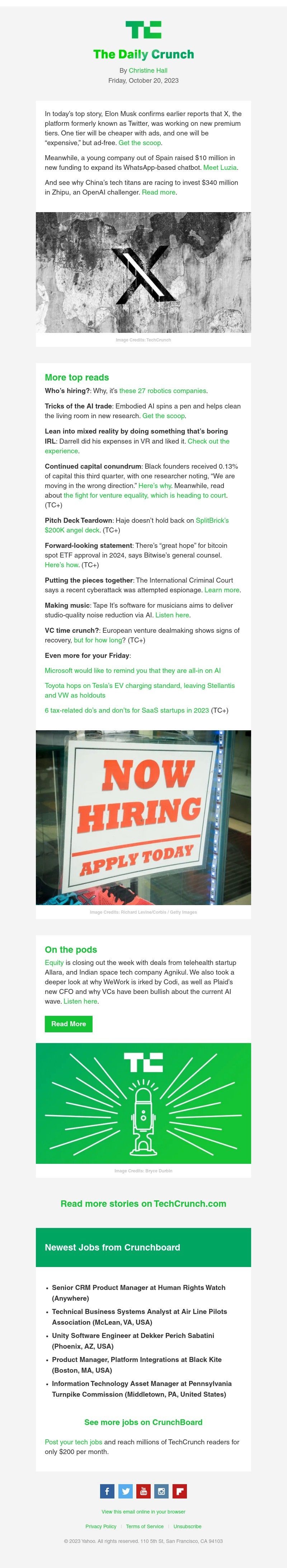Tap the Unsubscribe link
This screenshot has height=1568, width=287.
[187, 1526]
